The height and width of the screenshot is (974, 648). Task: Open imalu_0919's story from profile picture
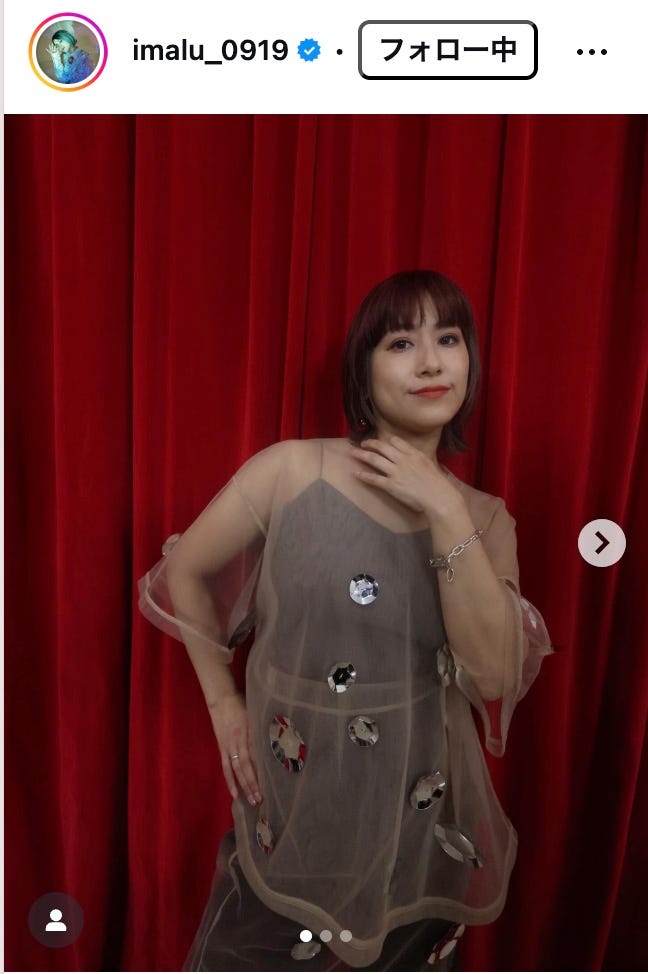pyautogui.click(x=68, y=51)
